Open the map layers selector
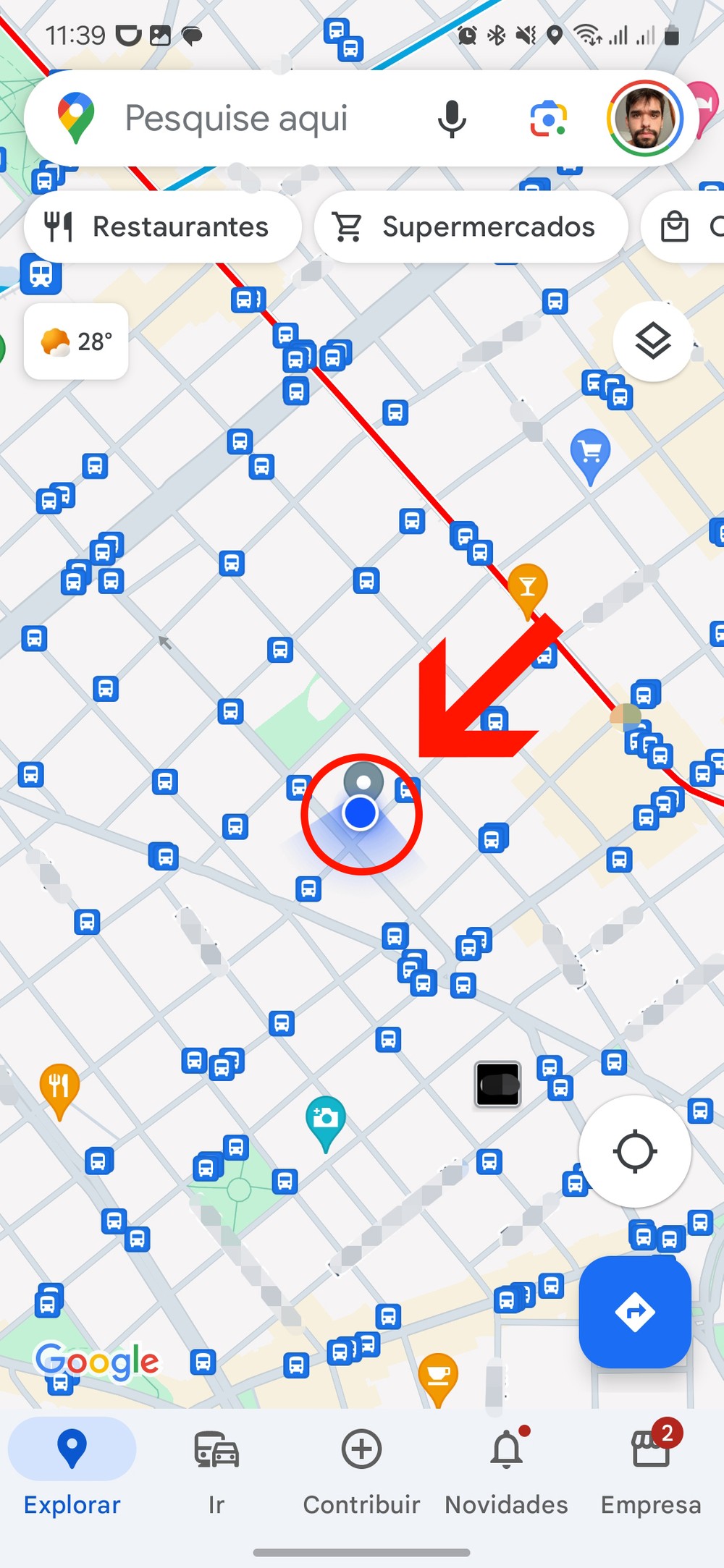 tap(652, 341)
